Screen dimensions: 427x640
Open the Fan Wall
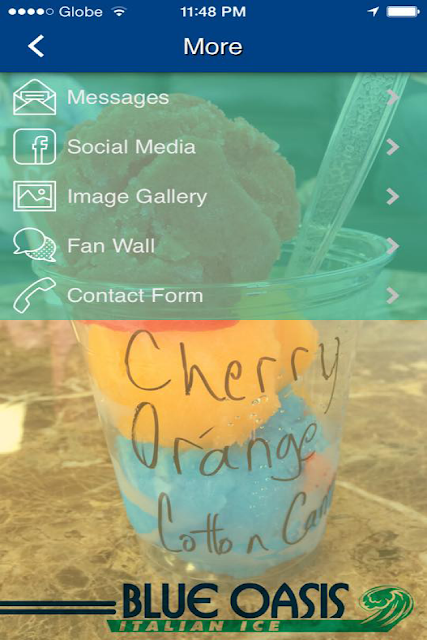(214, 246)
